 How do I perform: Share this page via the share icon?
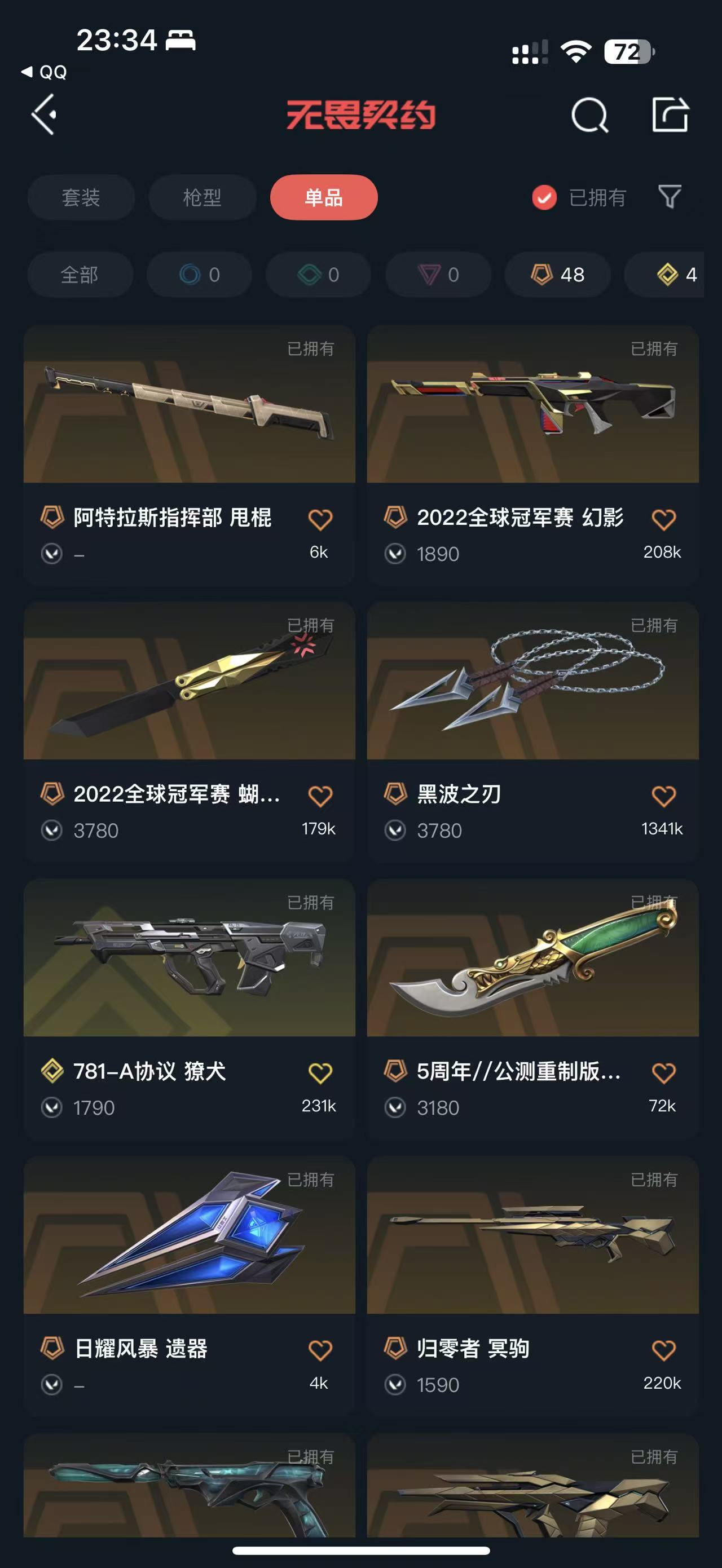(670, 114)
